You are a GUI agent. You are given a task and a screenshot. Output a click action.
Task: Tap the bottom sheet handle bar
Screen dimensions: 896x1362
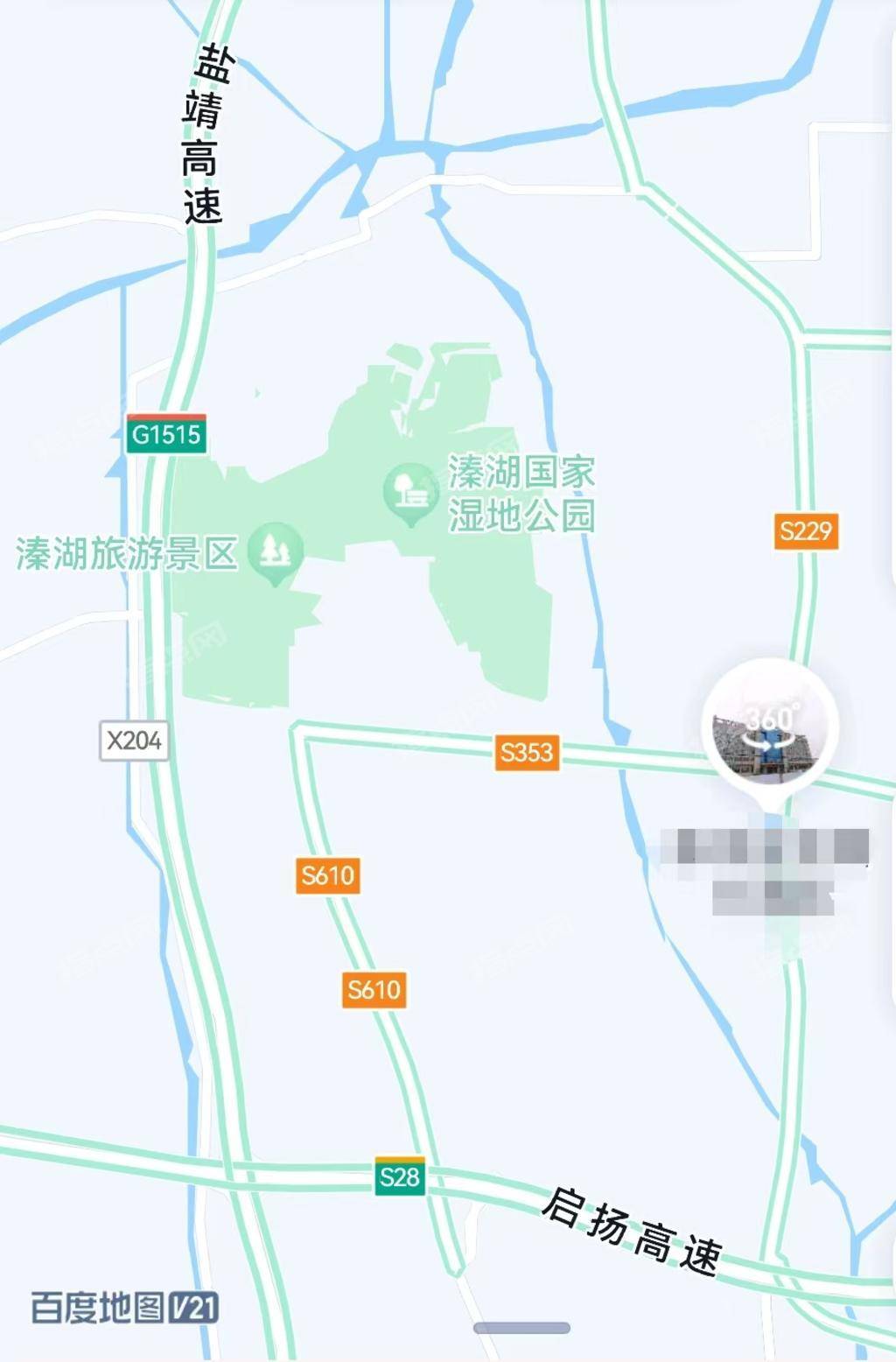pyautogui.click(x=521, y=1328)
